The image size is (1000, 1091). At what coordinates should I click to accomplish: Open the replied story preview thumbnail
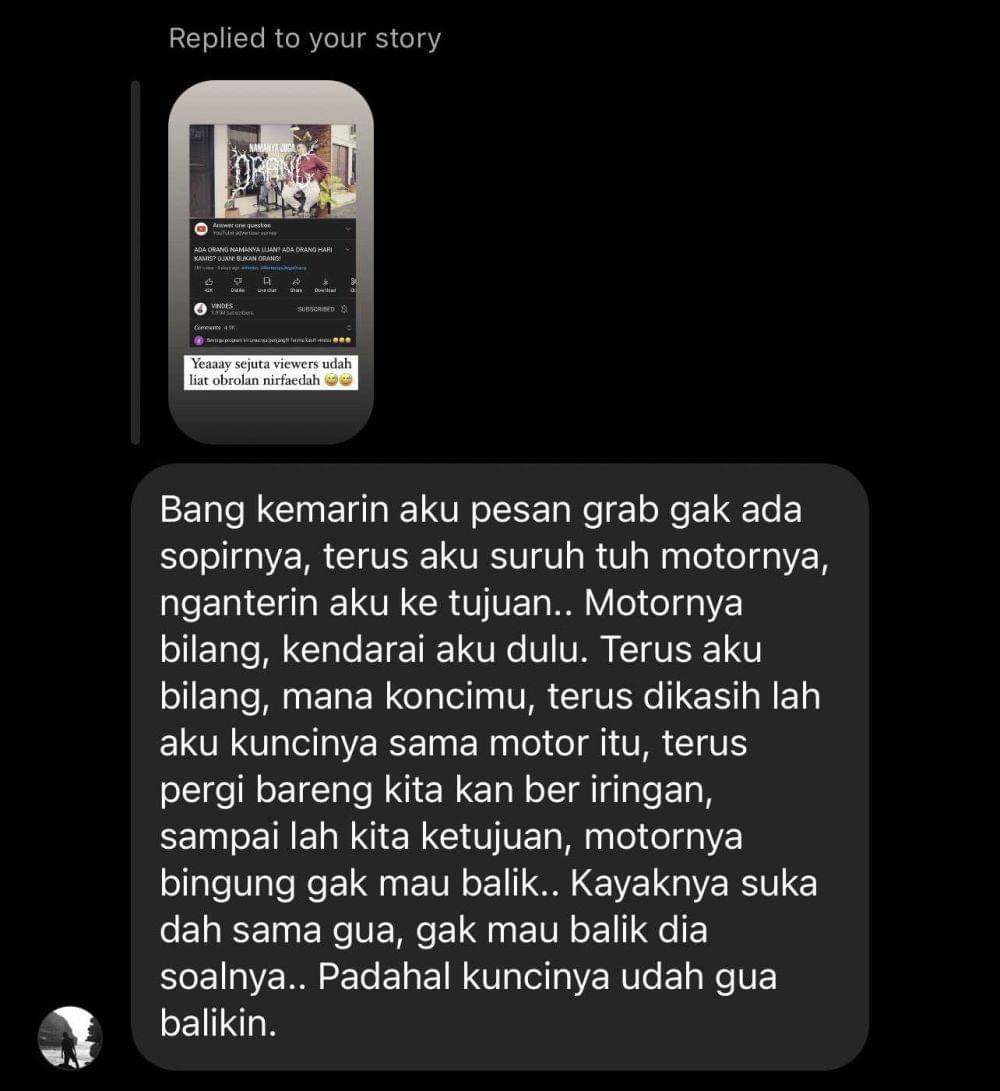pos(270,262)
